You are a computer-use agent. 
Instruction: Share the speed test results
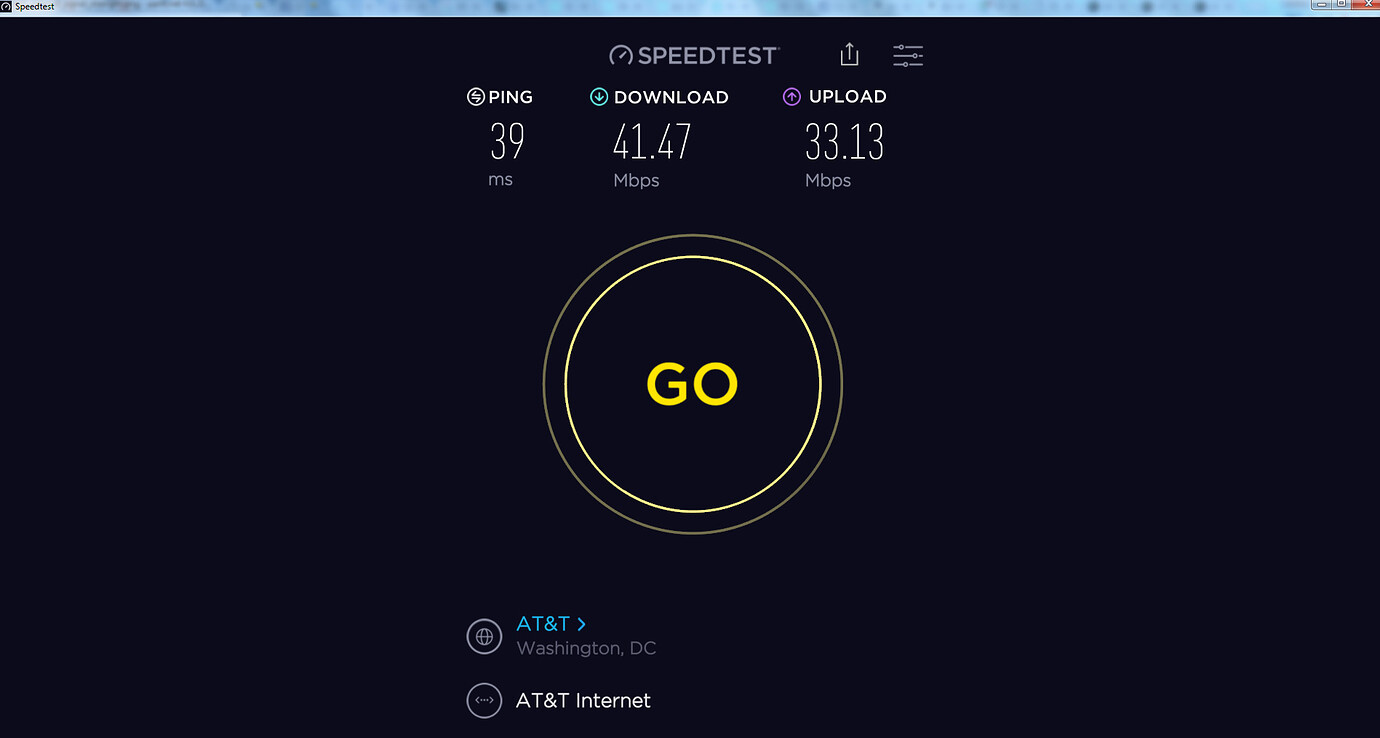click(849, 55)
